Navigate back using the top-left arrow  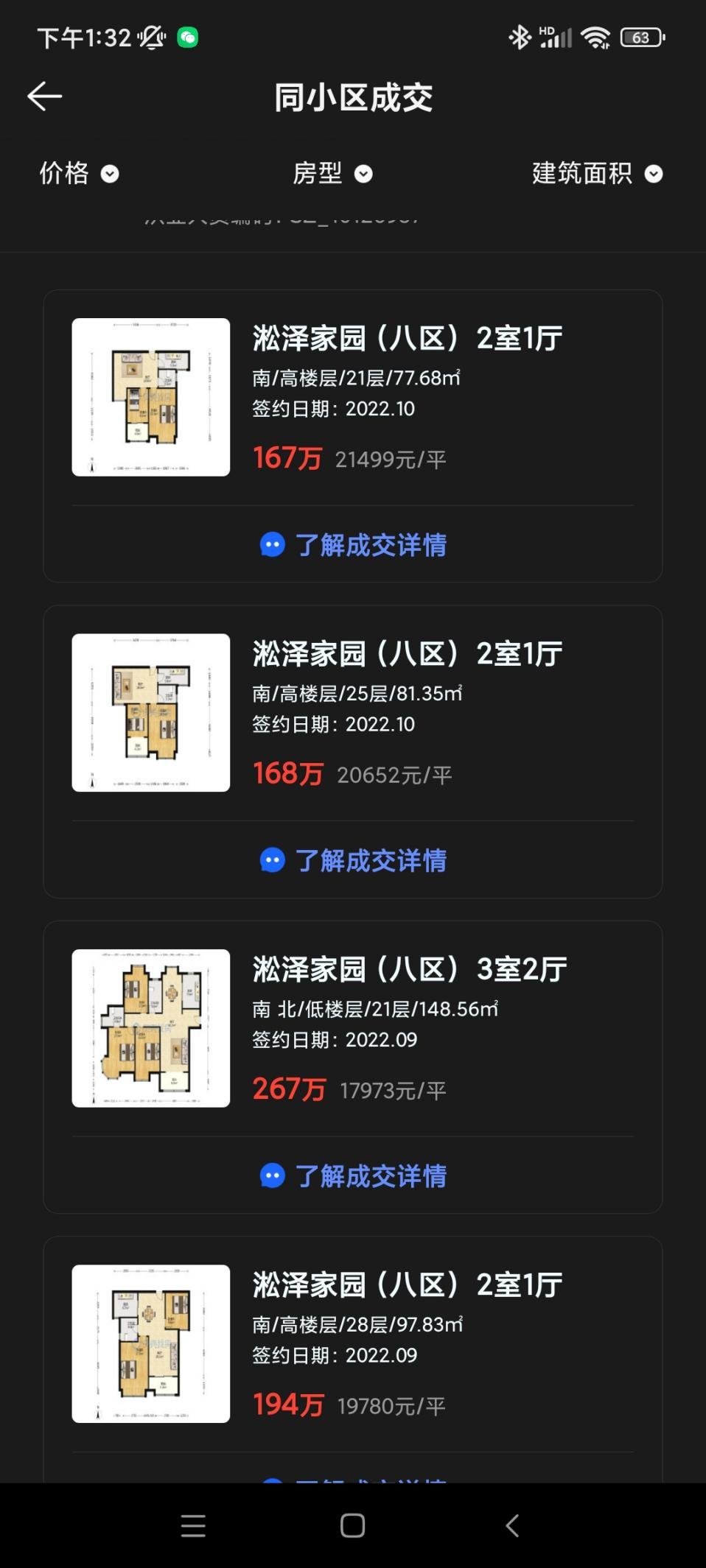46,96
